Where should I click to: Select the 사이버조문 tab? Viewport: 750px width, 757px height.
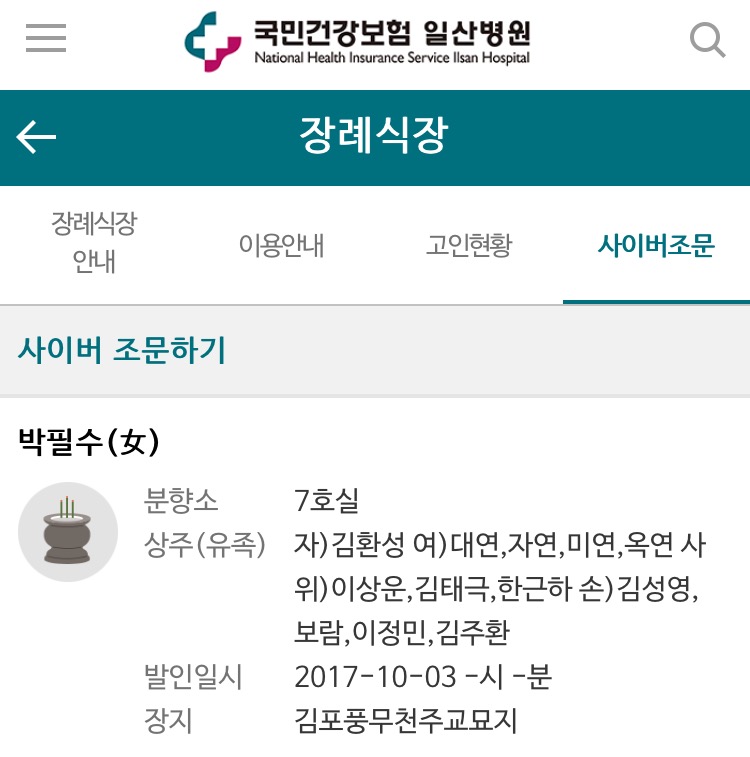656,245
